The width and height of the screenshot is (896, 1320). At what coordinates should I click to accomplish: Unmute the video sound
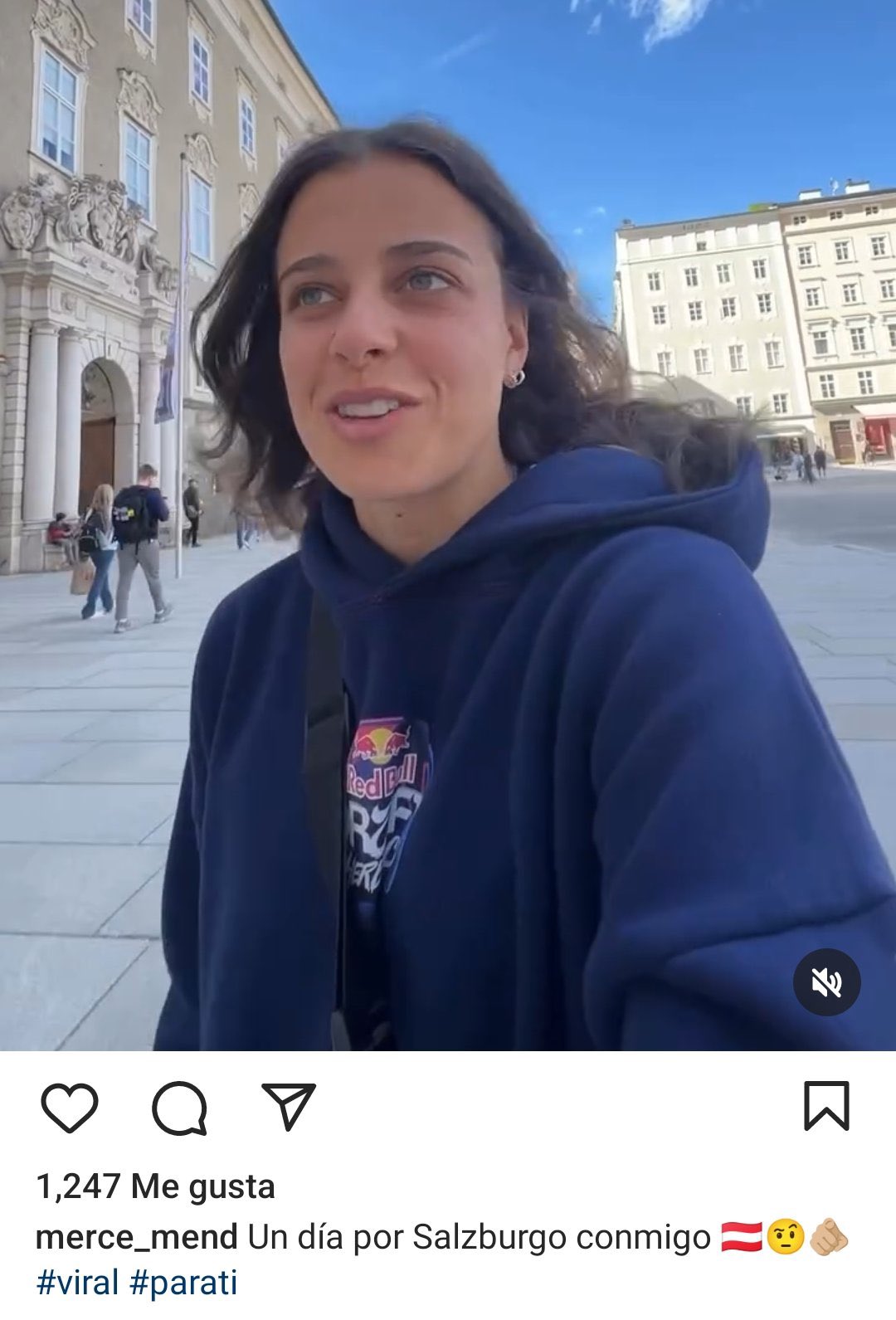click(826, 983)
